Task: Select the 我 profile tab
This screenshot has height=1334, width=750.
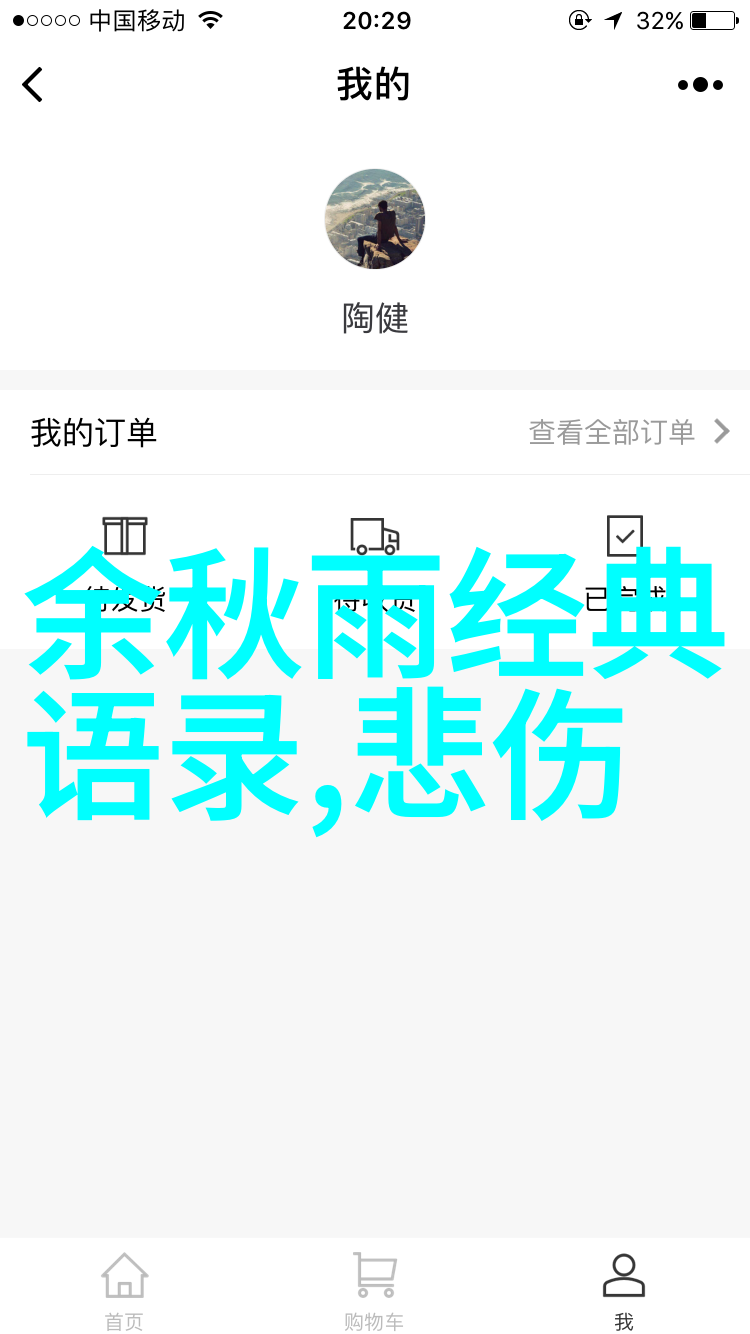Action: [x=624, y=1290]
